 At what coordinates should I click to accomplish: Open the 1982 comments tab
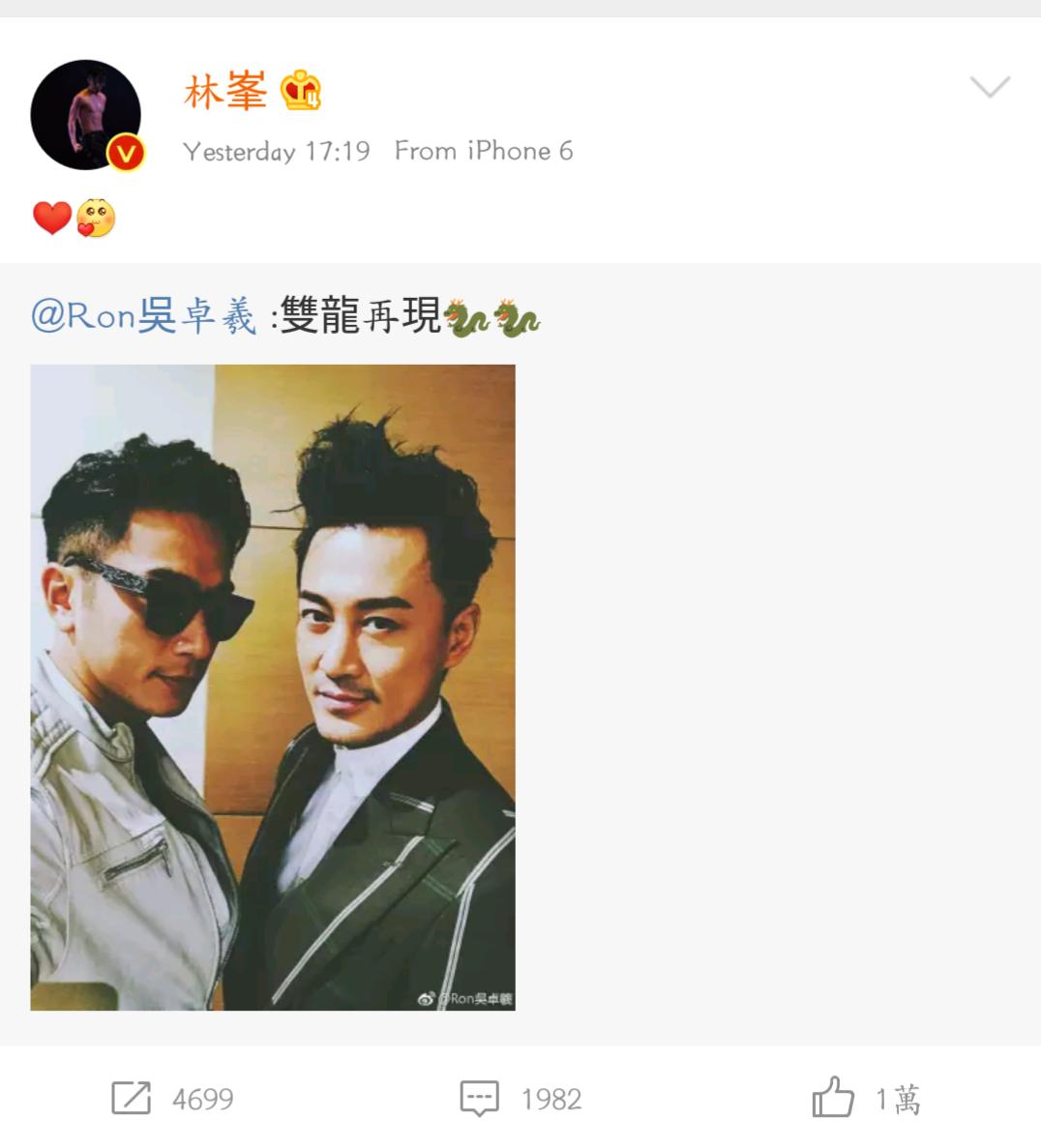tap(552, 1099)
